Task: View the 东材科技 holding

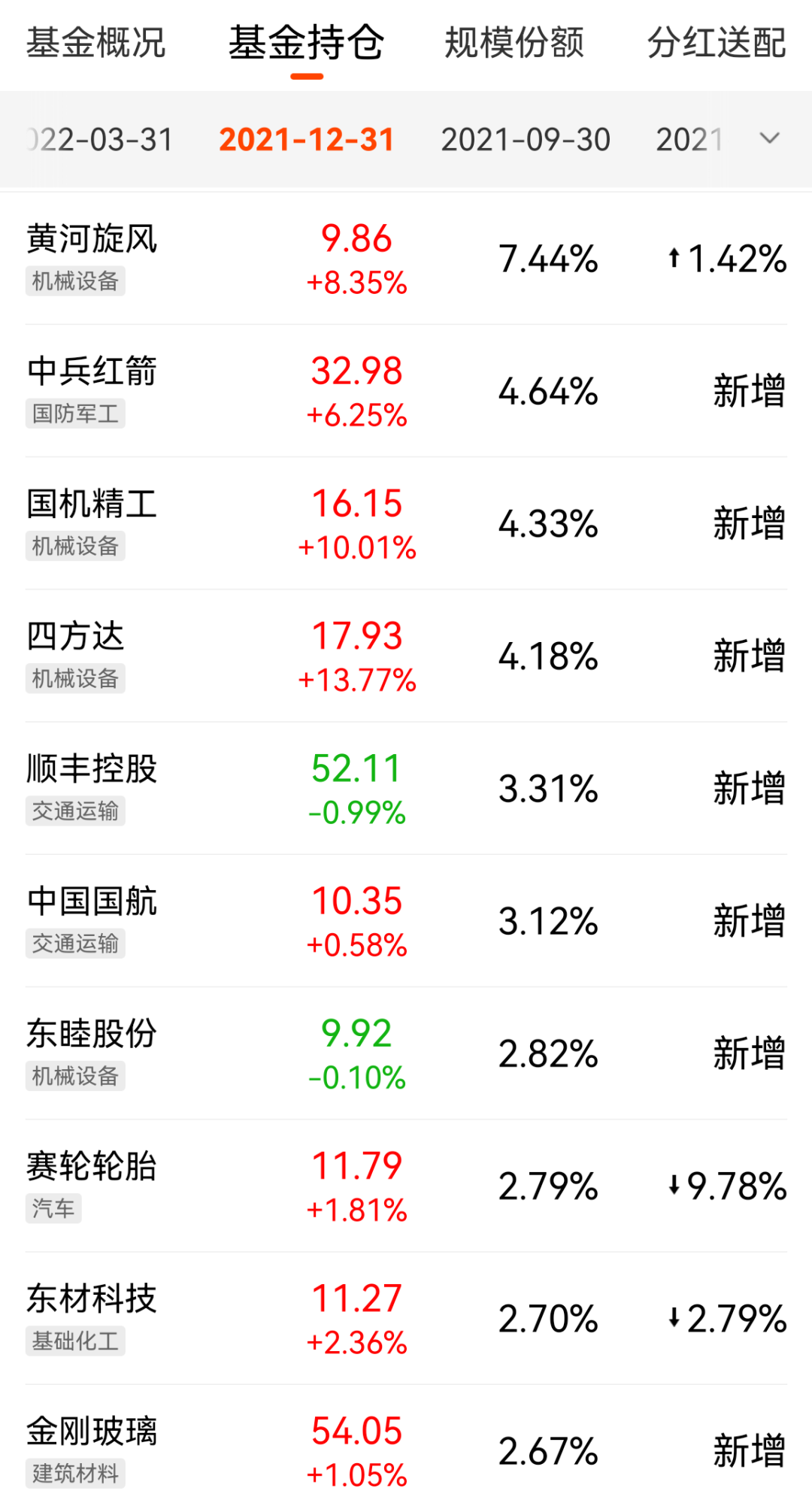Action: point(92,1299)
